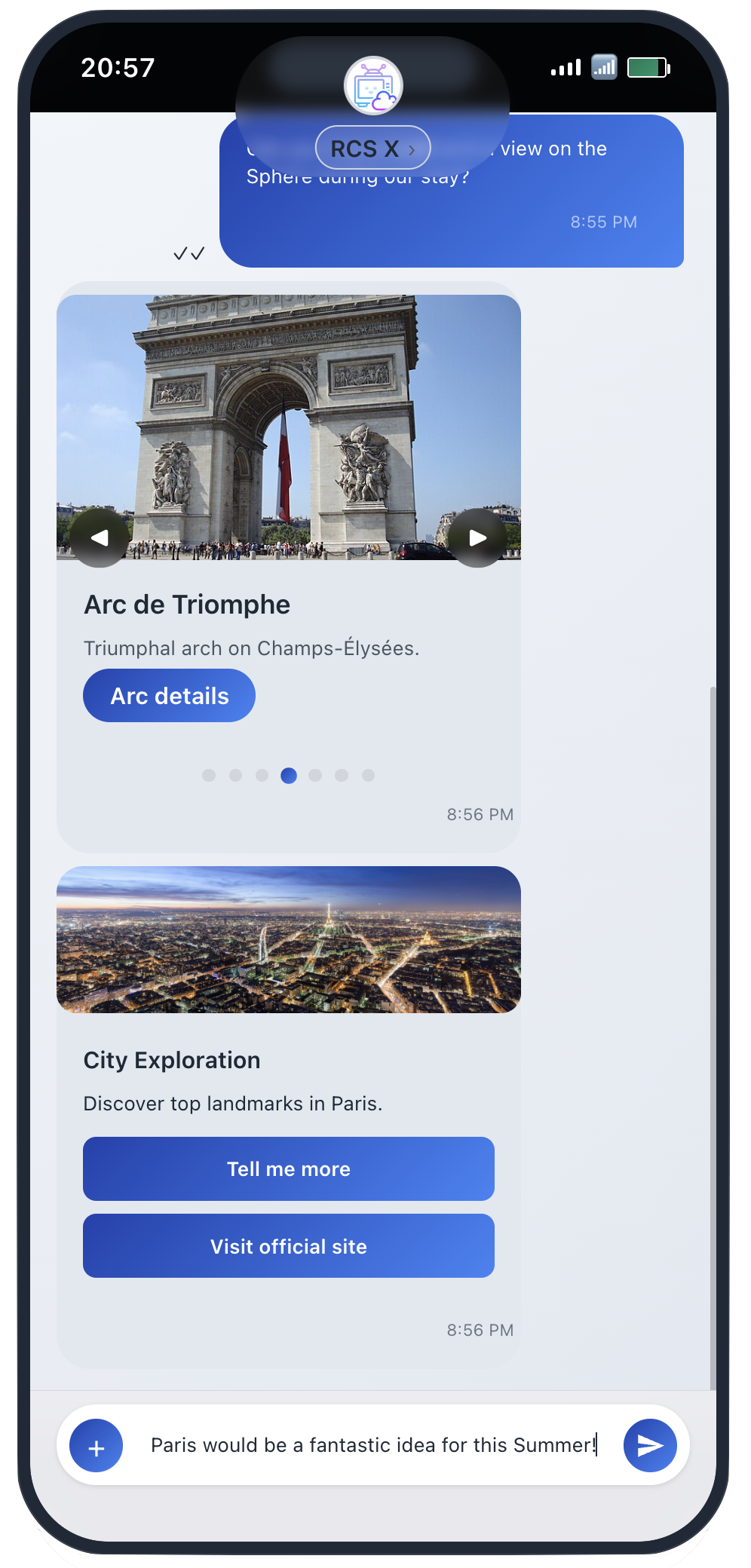
Task: Click the previous arrow on the Arc carousel
Action: [100, 537]
